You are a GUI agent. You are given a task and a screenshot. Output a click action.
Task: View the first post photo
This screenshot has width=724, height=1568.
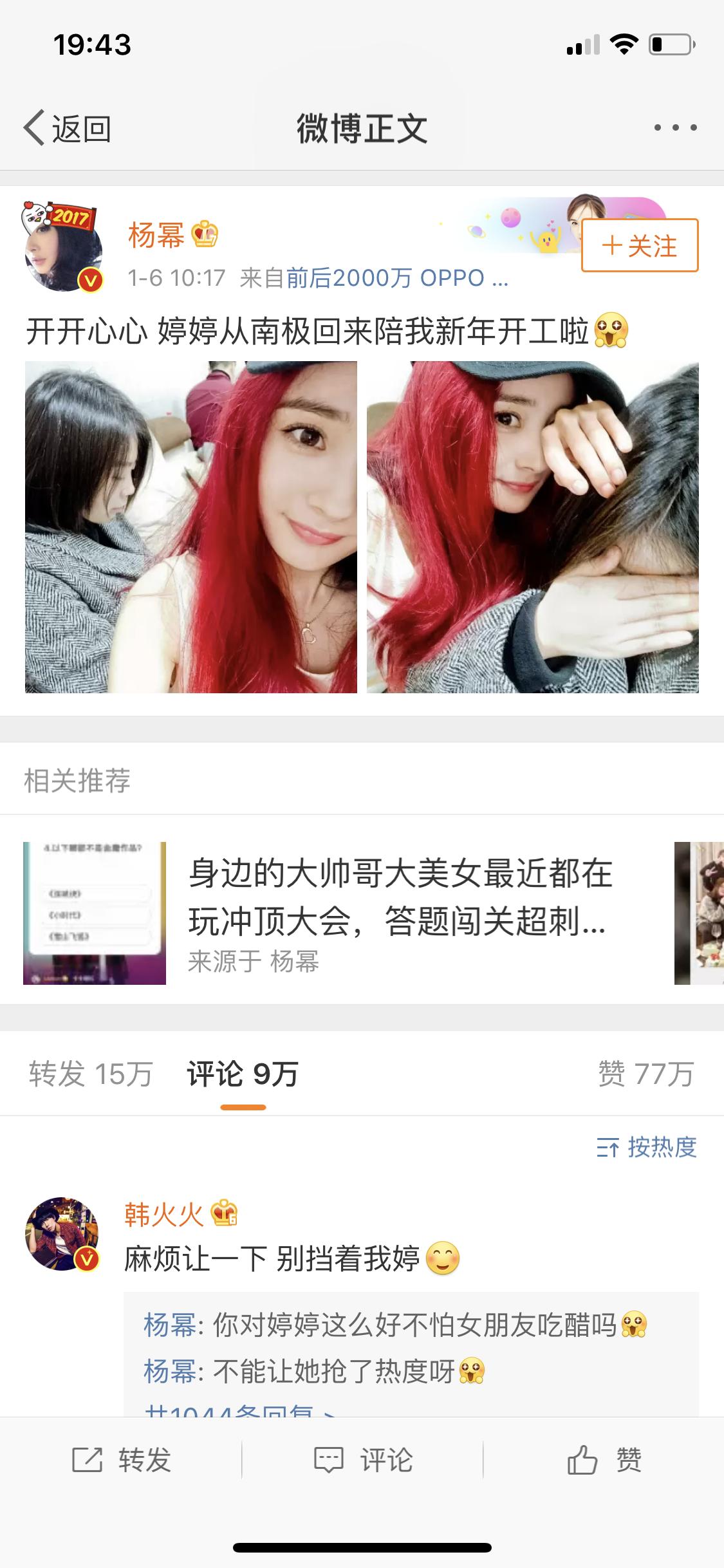pos(191,527)
